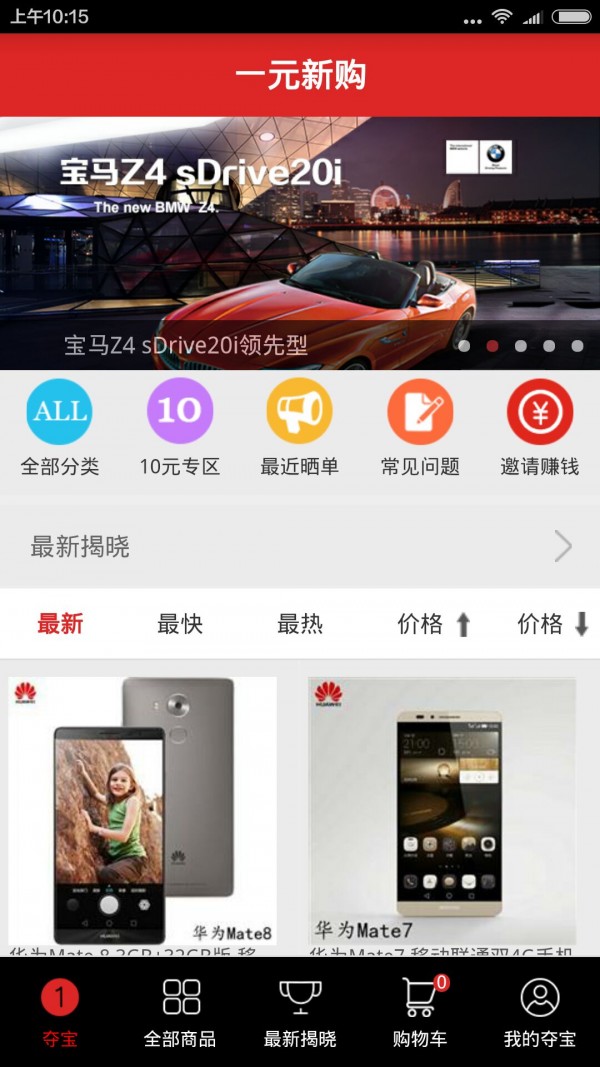Open the 华为Mate8 product card
This screenshot has height=1067, width=600.
143,812
